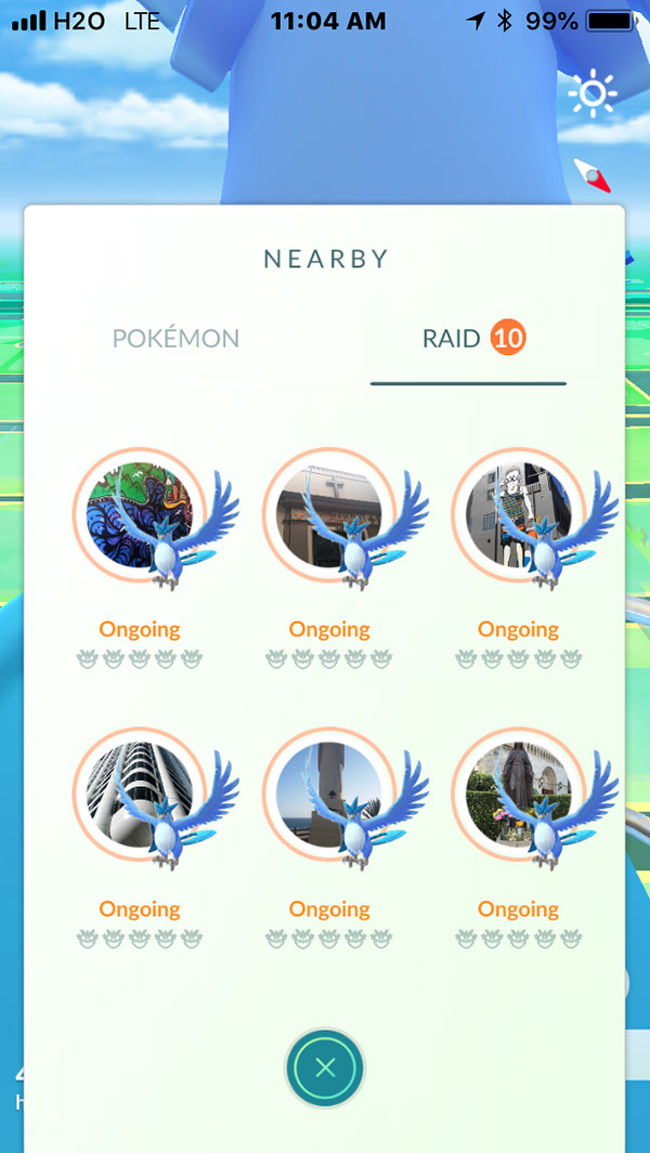
Task: Open the sunny weather icon
Action: tap(590, 94)
